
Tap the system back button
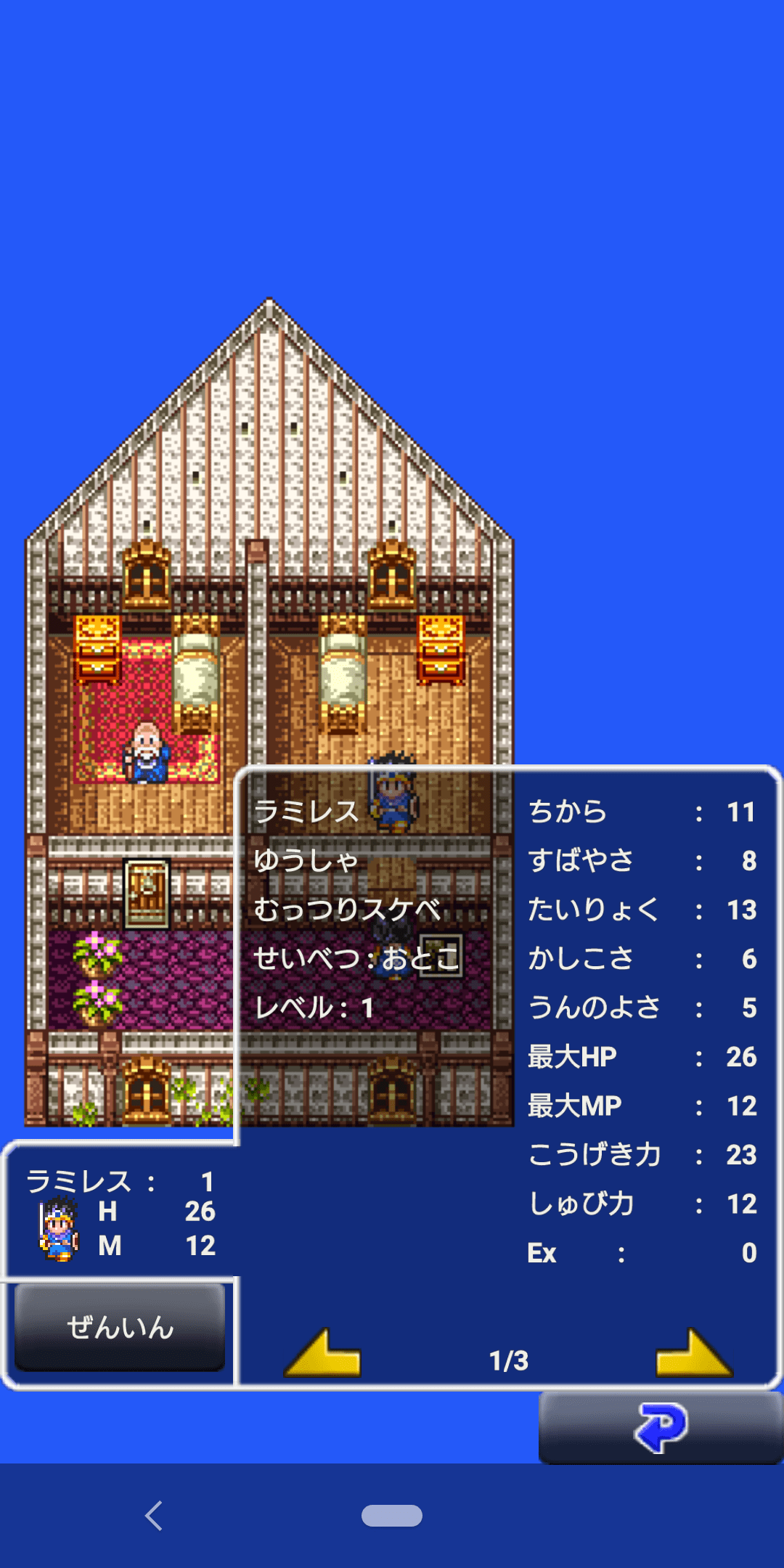154,1516
